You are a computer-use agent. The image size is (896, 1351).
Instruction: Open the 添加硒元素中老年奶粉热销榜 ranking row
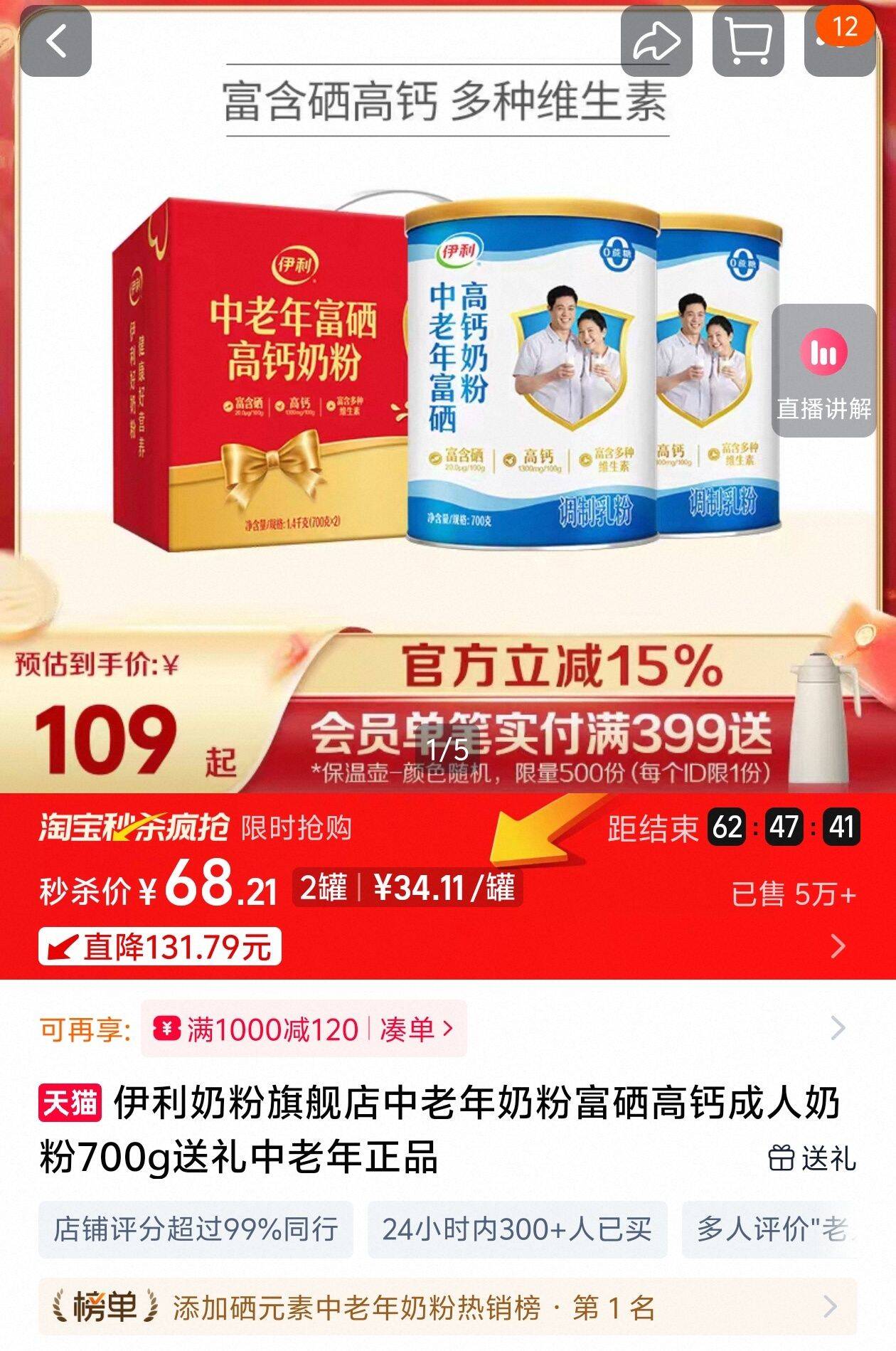448,1307
